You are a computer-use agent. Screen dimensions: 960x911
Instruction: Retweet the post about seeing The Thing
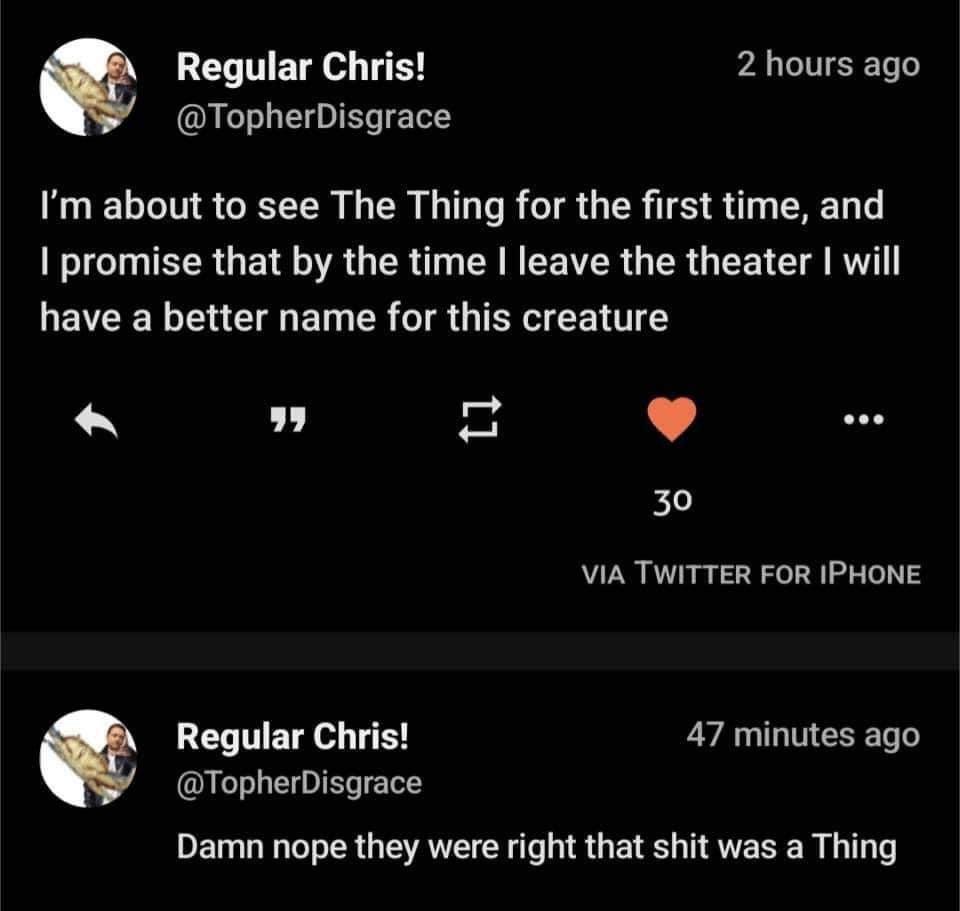477,421
